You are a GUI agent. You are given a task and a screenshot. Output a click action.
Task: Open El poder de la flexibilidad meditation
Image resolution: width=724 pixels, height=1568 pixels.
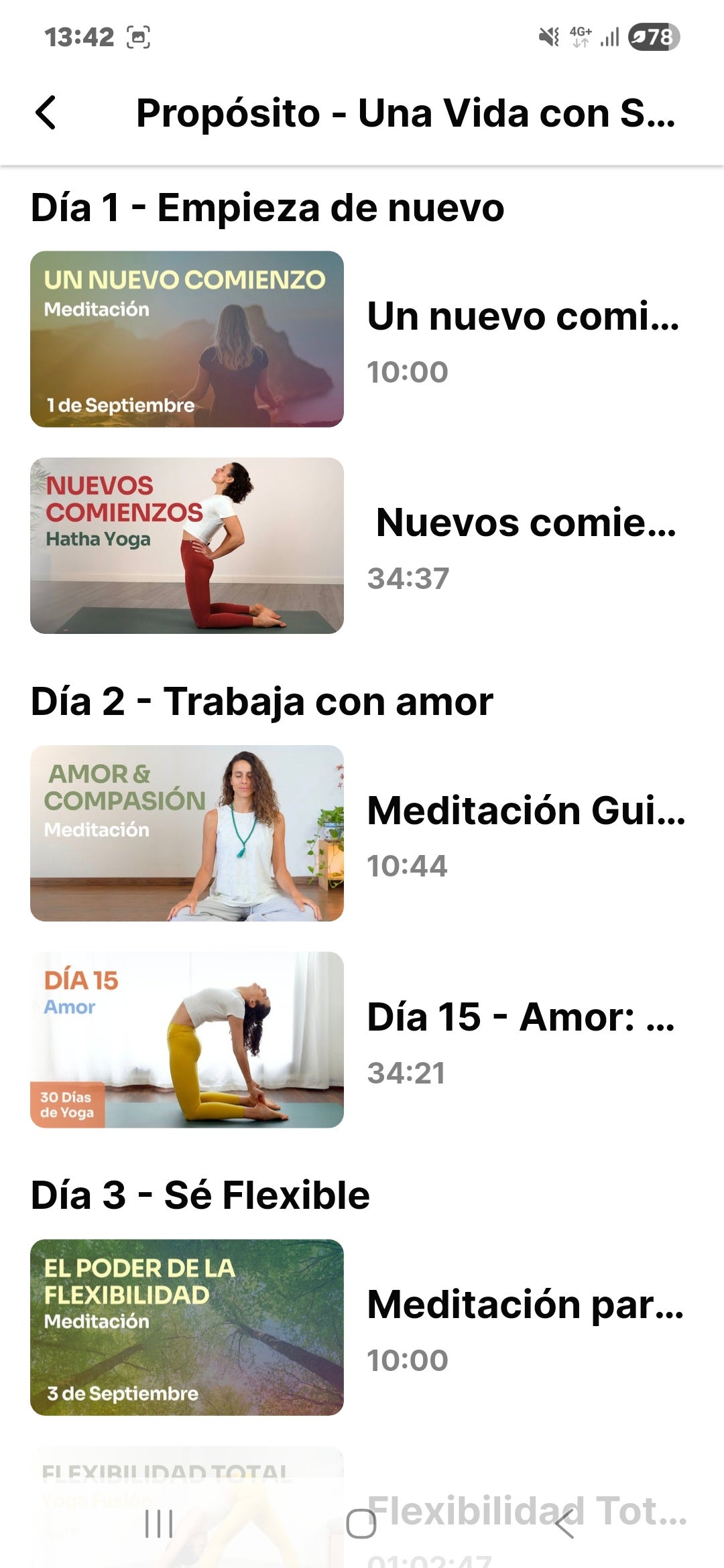pos(187,1327)
